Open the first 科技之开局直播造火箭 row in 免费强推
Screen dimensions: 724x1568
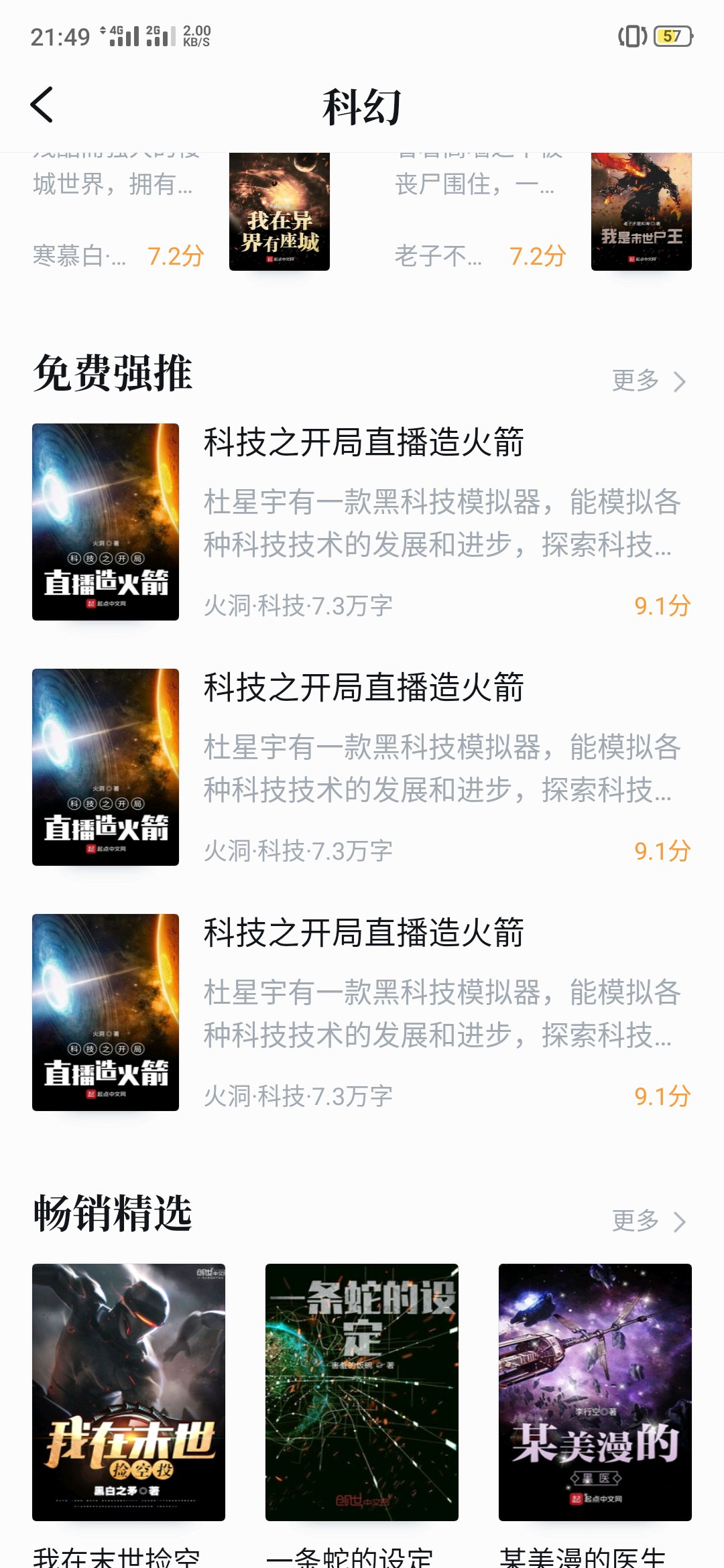[362, 521]
